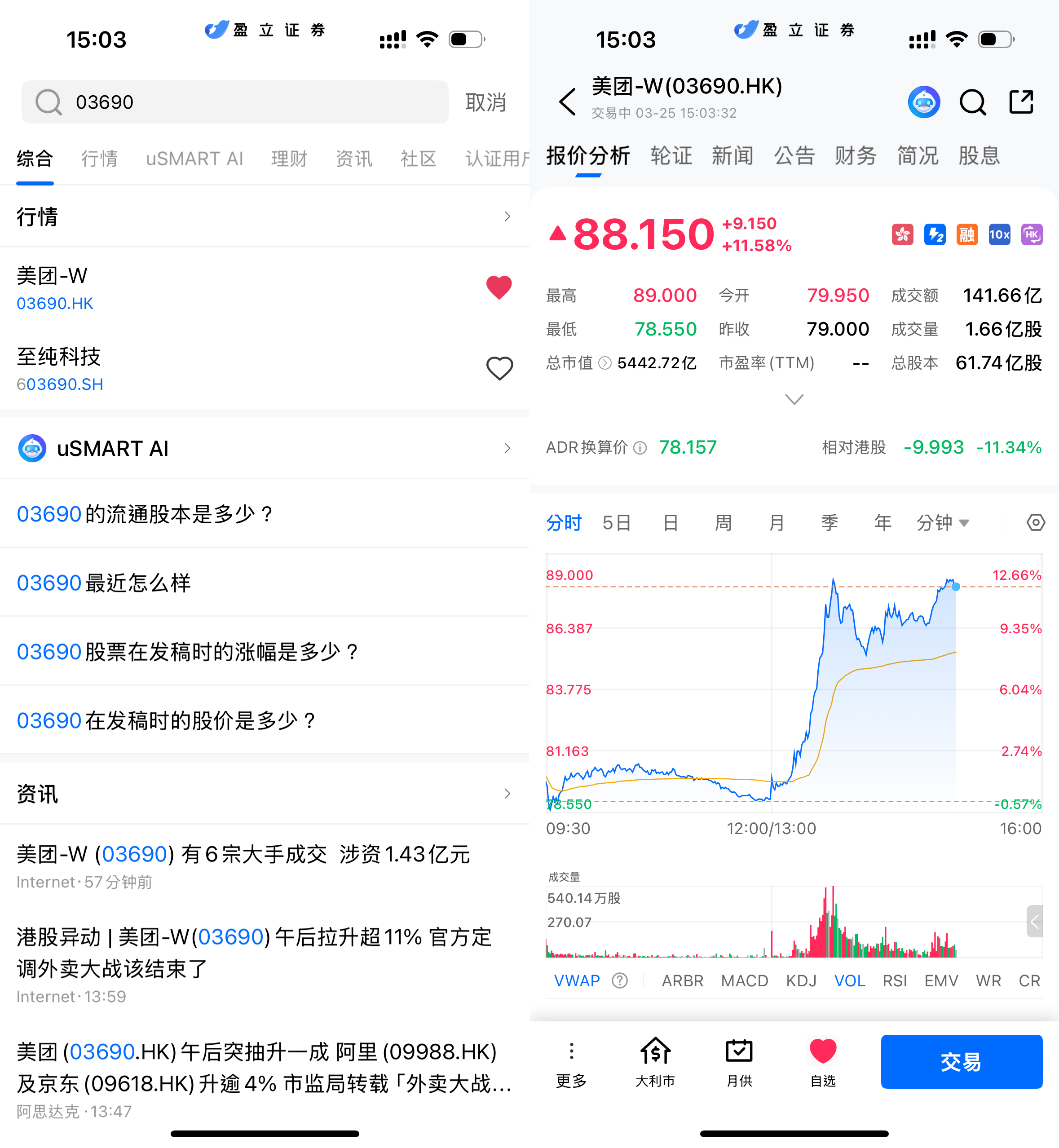Go back from 美团-W quote page
This screenshot has width=1059, height=1148.
(x=567, y=102)
